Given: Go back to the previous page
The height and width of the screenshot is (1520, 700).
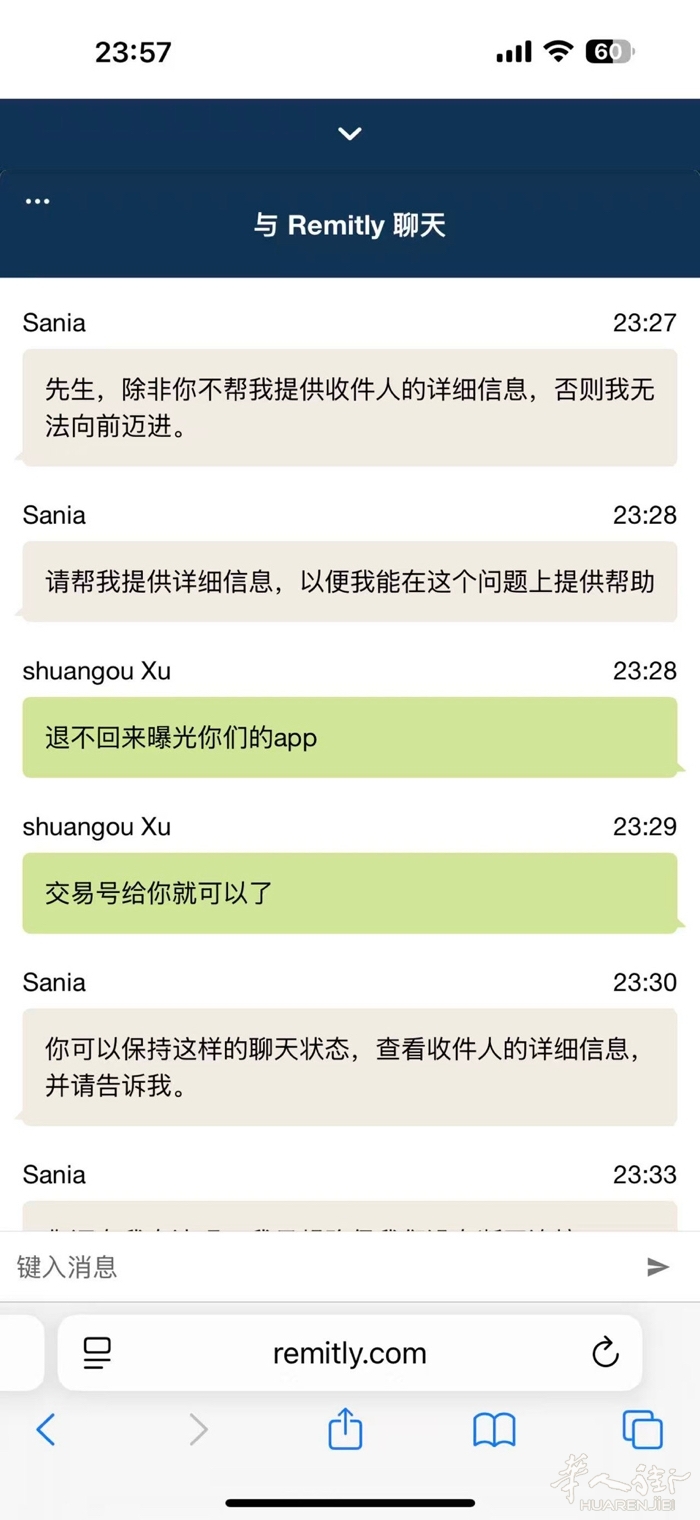Looking at the screenshot, I should point(46,1430).
